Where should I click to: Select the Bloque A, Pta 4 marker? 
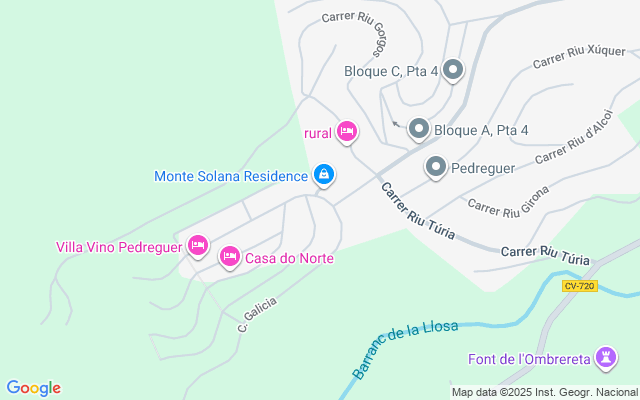point(419,129)
